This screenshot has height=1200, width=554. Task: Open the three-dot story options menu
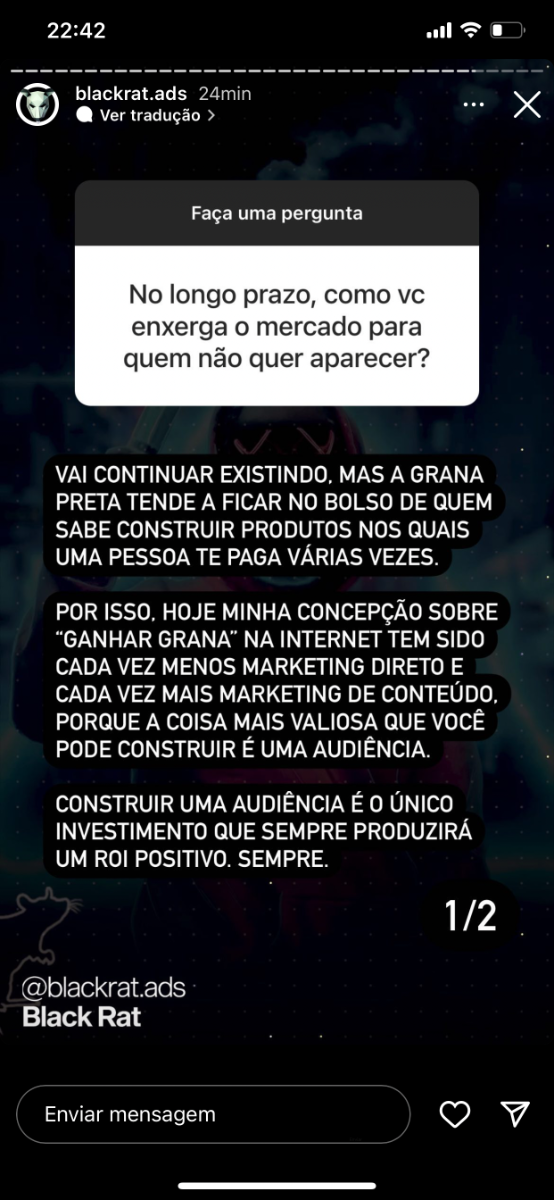coord(472,104)
